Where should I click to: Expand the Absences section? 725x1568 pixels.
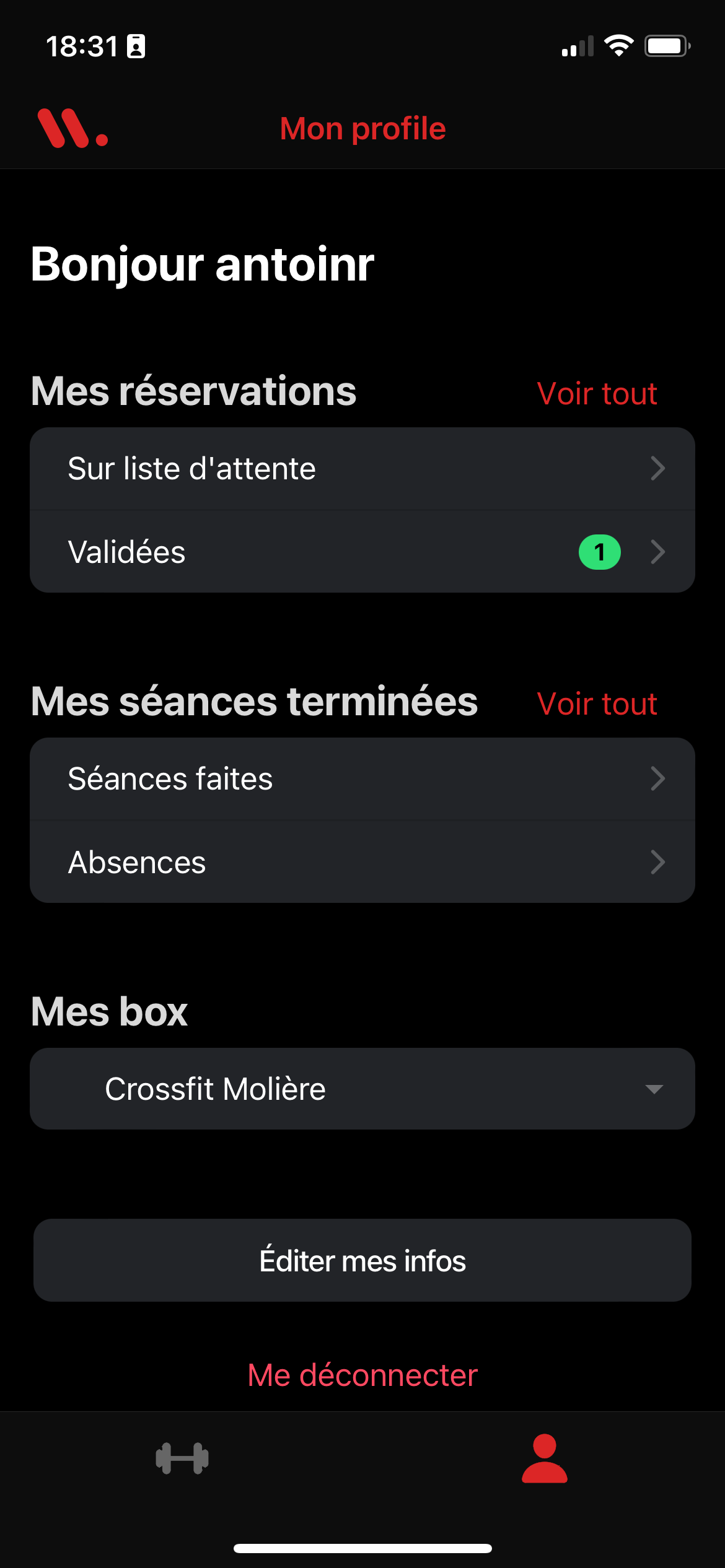pyautogui.click(x=362, y=861)
